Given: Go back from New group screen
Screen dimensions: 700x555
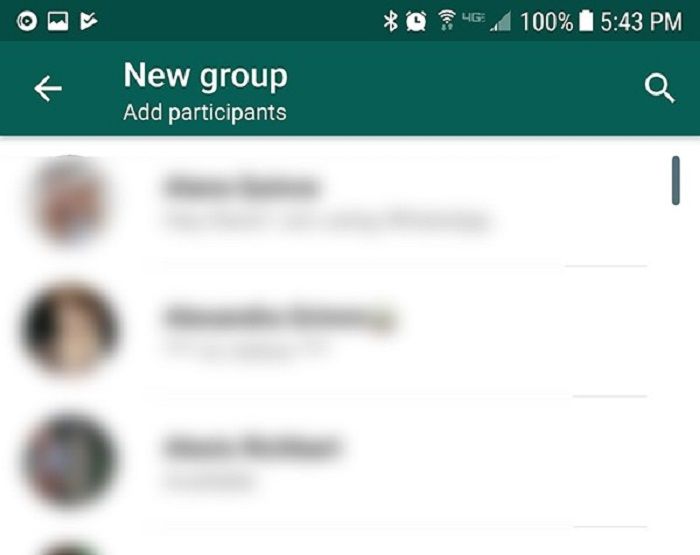Looking at the screenshot, I should point(47,89).
